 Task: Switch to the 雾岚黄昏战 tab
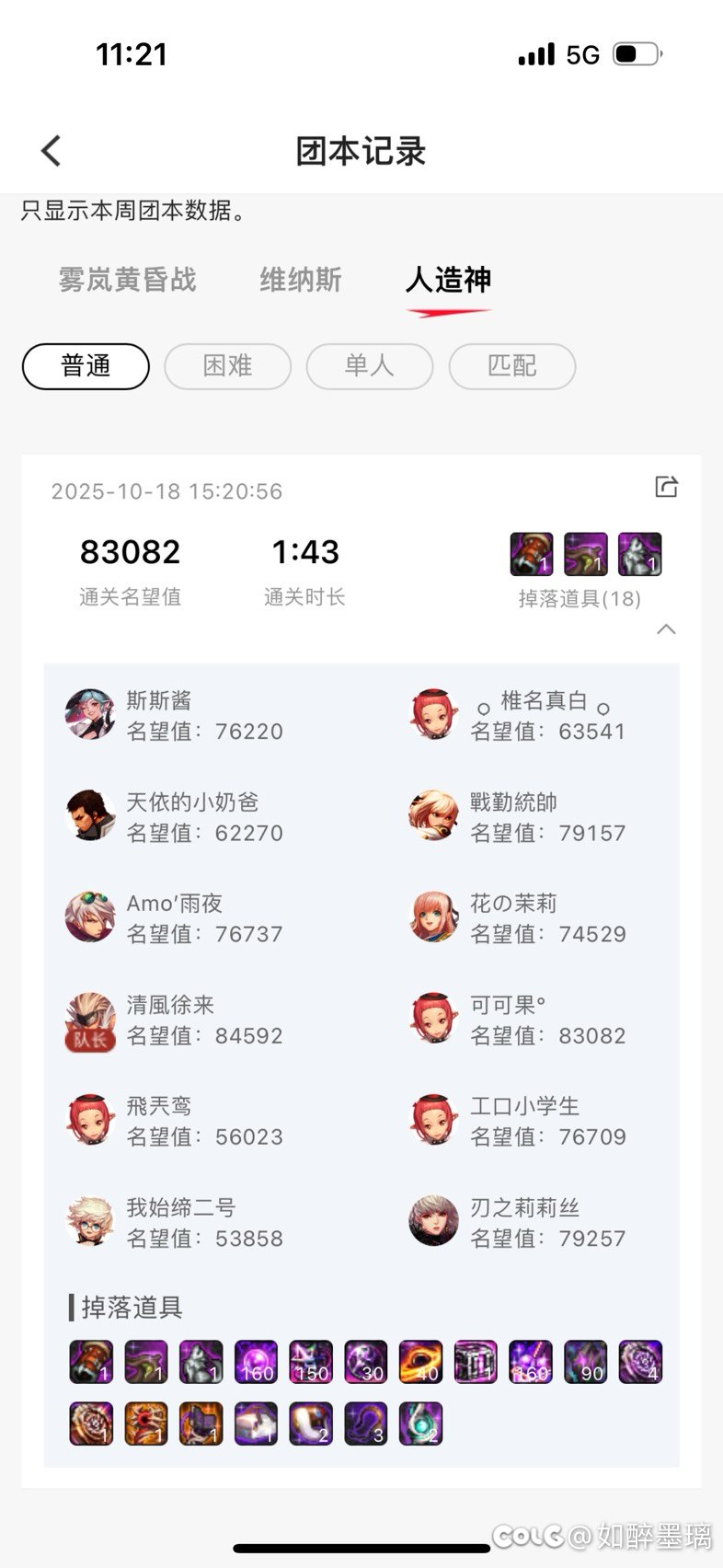pos(127,279)
